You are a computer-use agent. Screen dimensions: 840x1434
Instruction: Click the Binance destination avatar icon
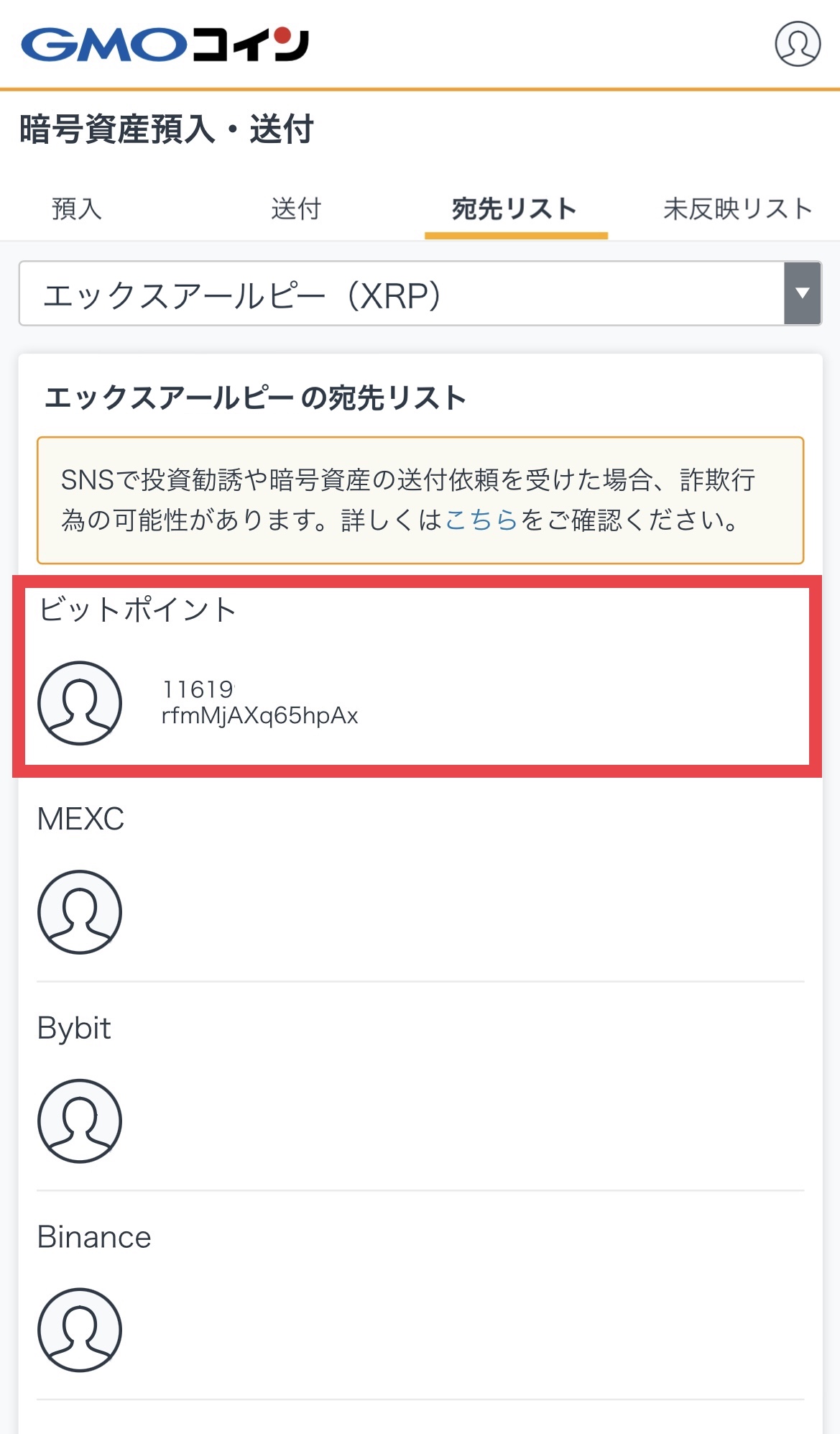click(x=80, y=1331)
